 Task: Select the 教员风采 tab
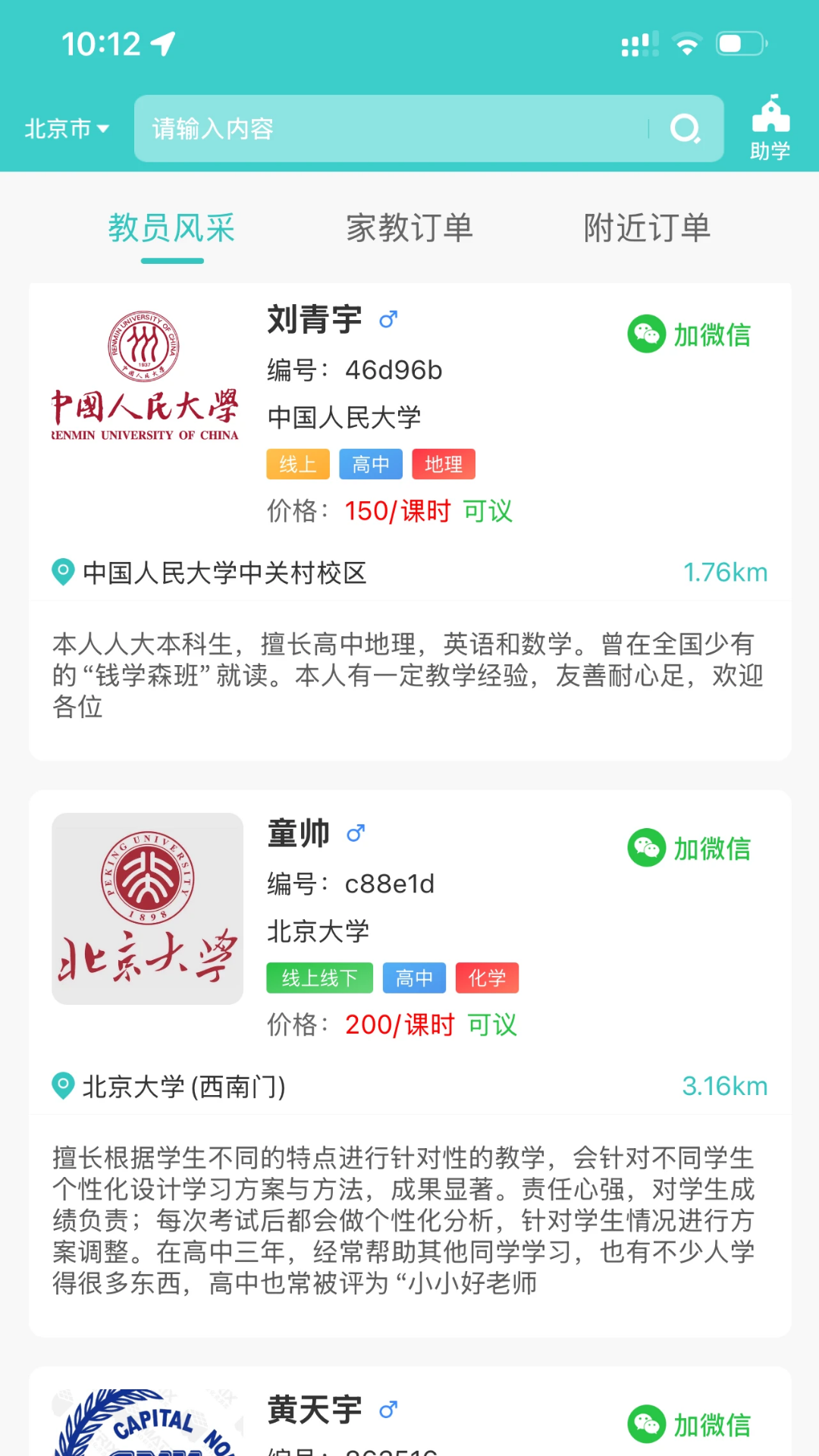(172, 227)
